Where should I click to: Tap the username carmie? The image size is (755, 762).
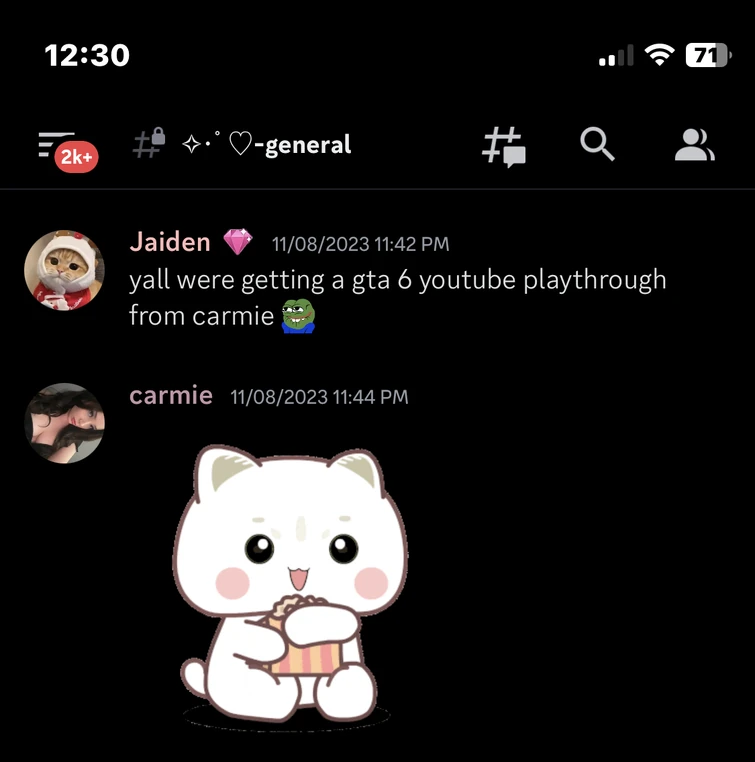[x=171, y=396]
